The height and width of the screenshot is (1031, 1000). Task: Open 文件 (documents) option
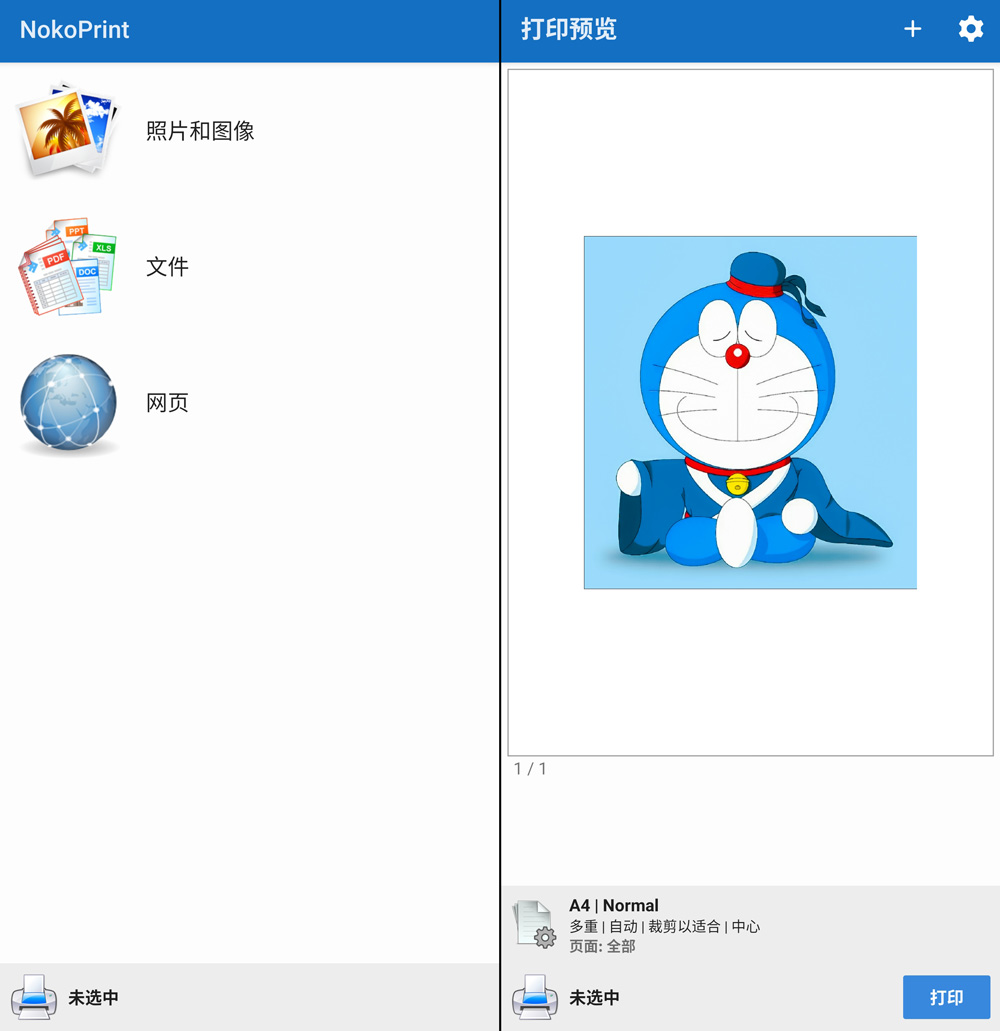point(167,267)
